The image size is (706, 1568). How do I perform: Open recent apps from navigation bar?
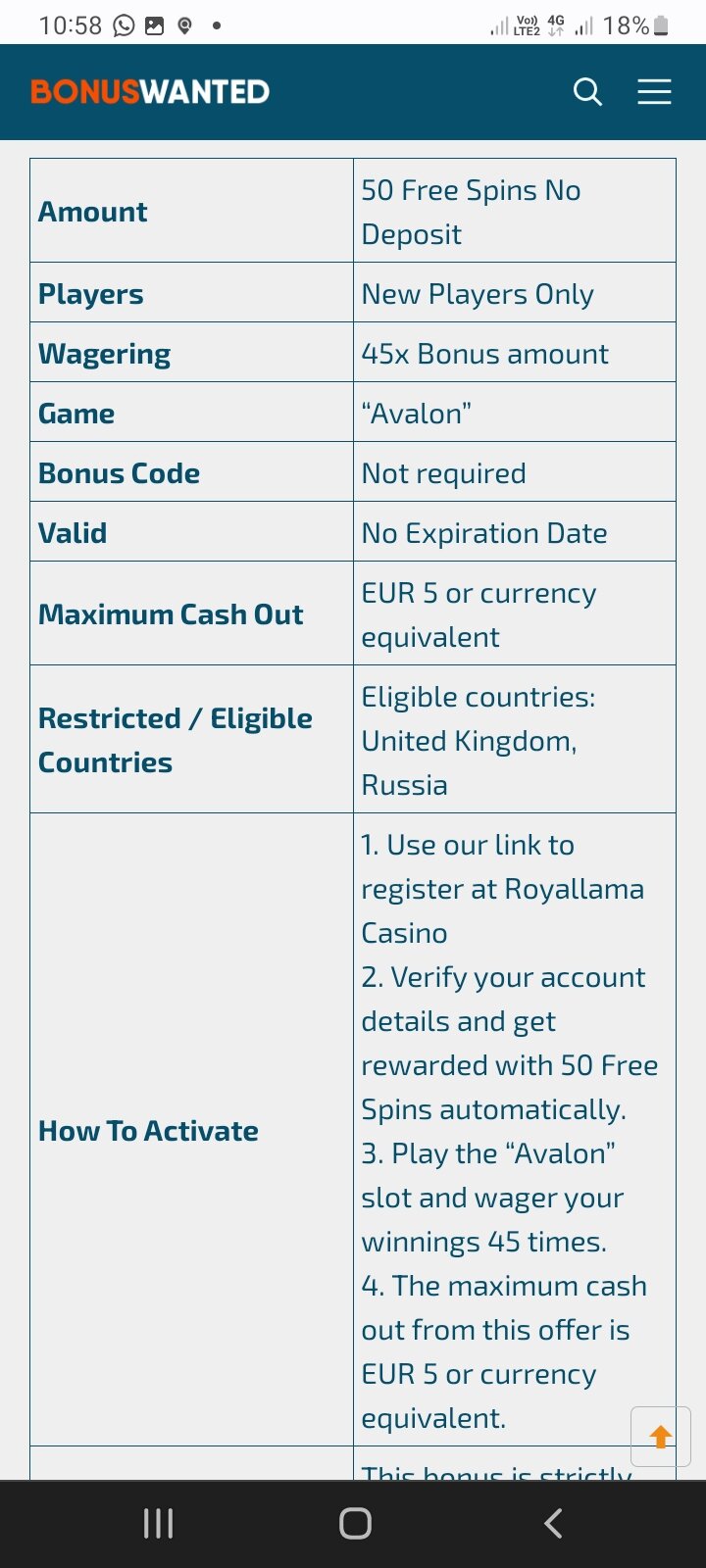click(x=158, y=1523)
